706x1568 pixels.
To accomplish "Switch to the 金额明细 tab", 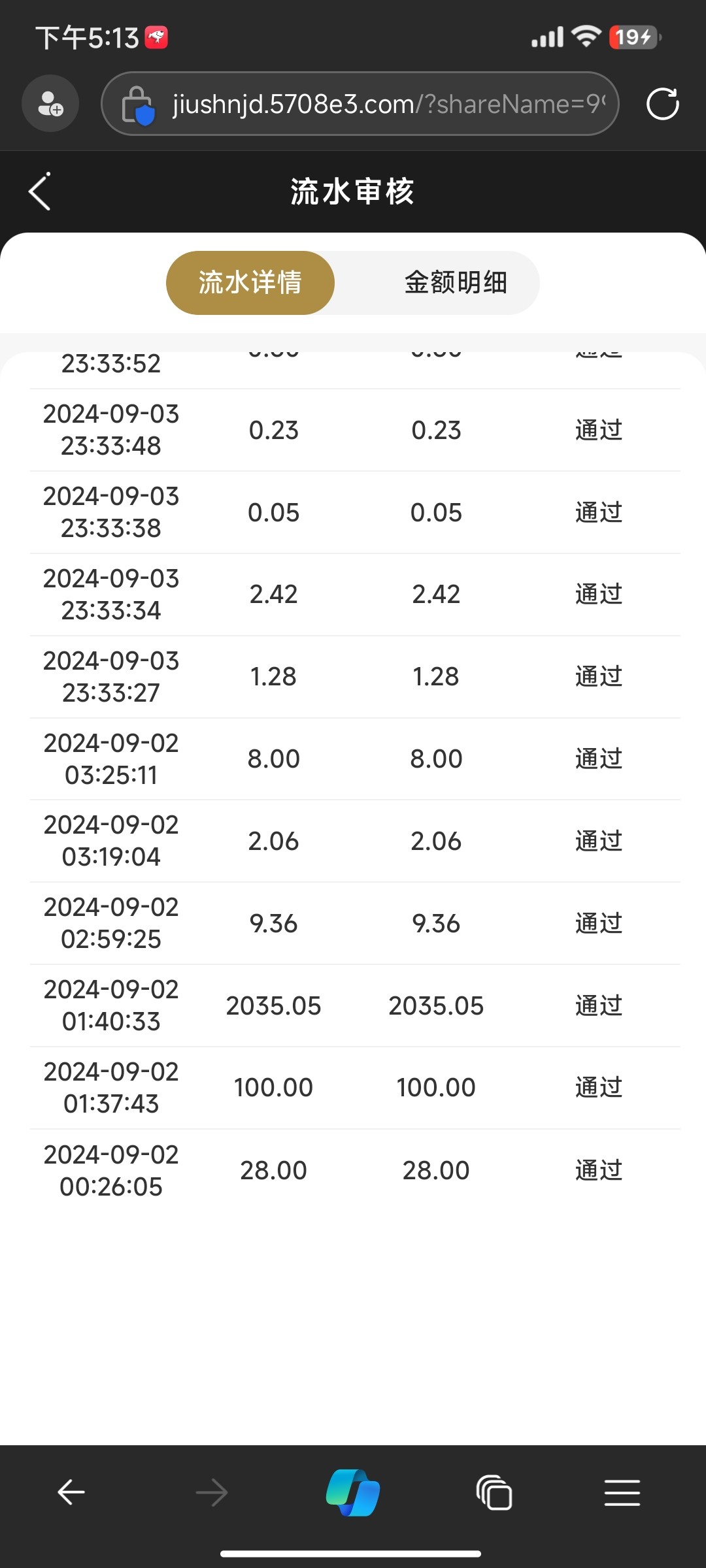I will click(x=456, y=283).
